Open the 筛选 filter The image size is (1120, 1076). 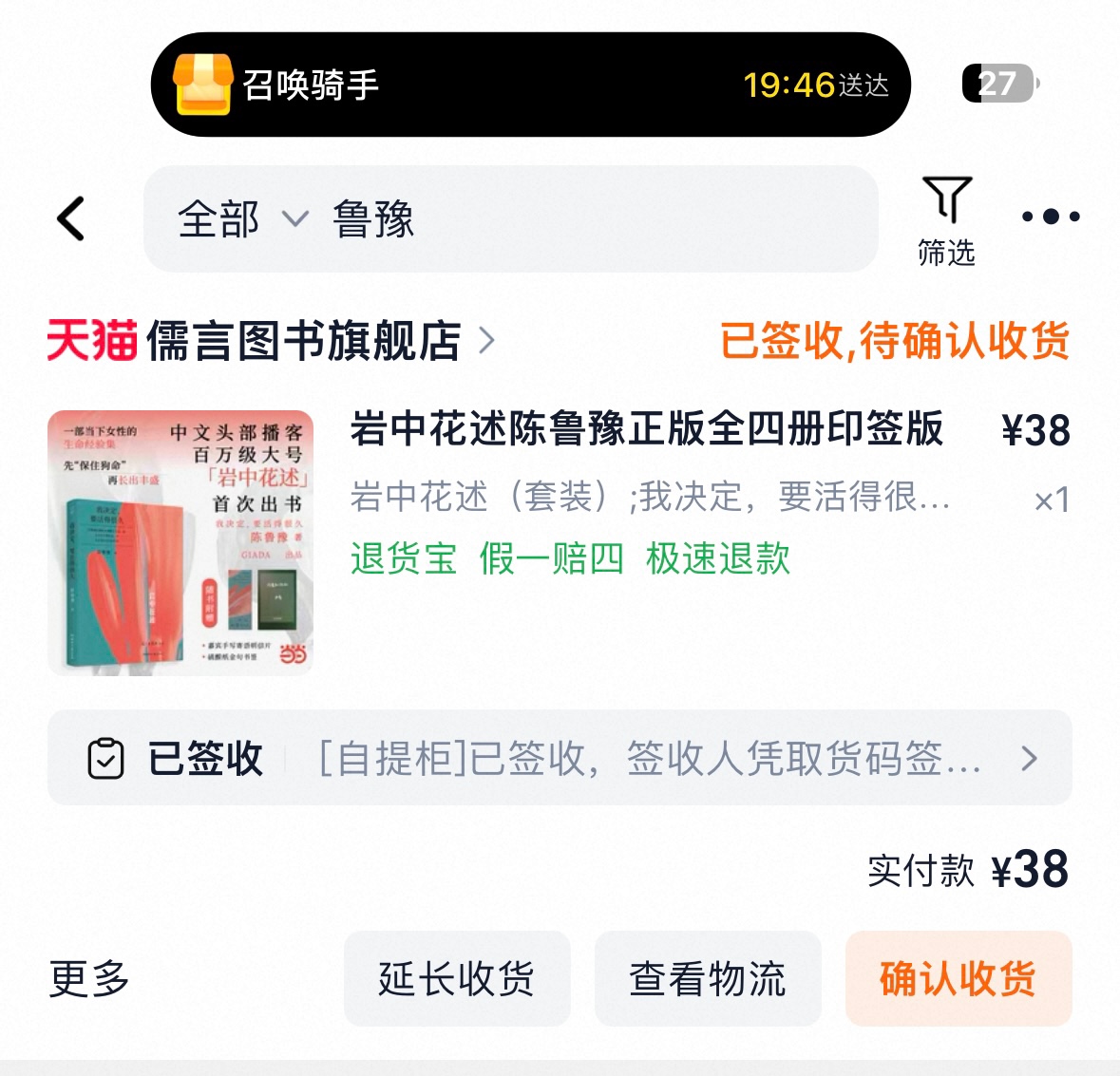(x=946, y=220)
